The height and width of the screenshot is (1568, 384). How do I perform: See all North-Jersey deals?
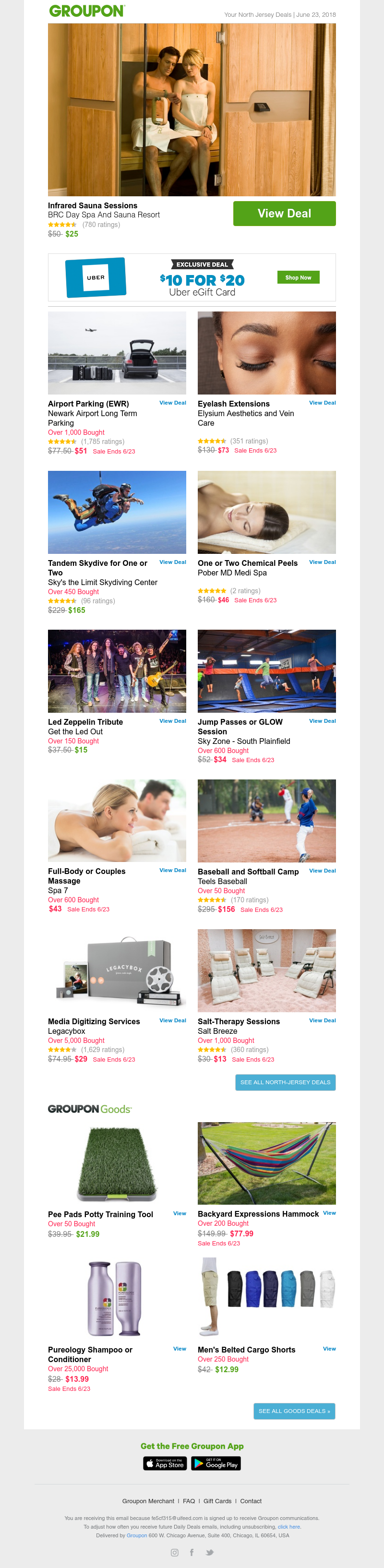click(x=285, y=1083)
